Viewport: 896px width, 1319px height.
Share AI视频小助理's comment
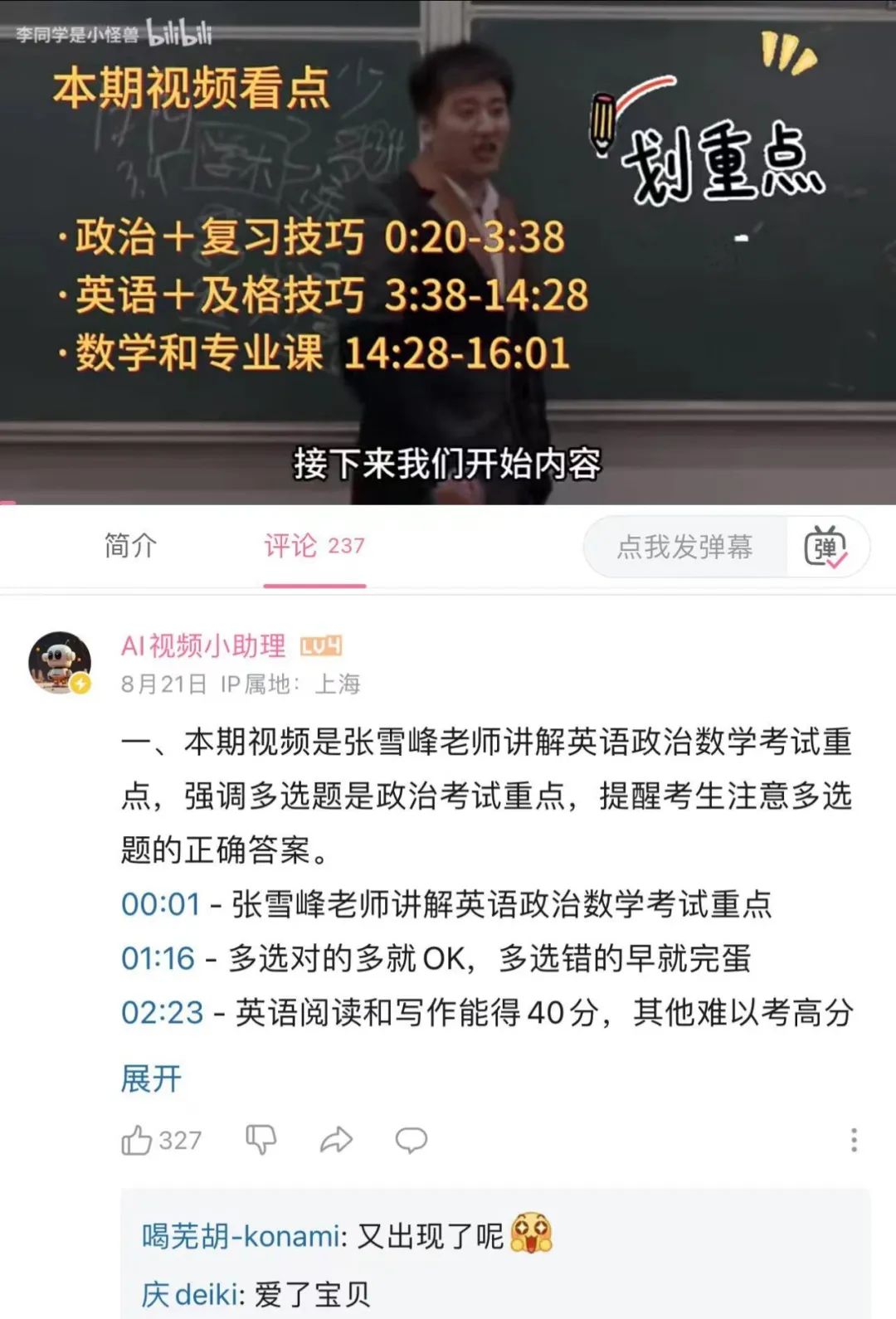pos(336,1141)
